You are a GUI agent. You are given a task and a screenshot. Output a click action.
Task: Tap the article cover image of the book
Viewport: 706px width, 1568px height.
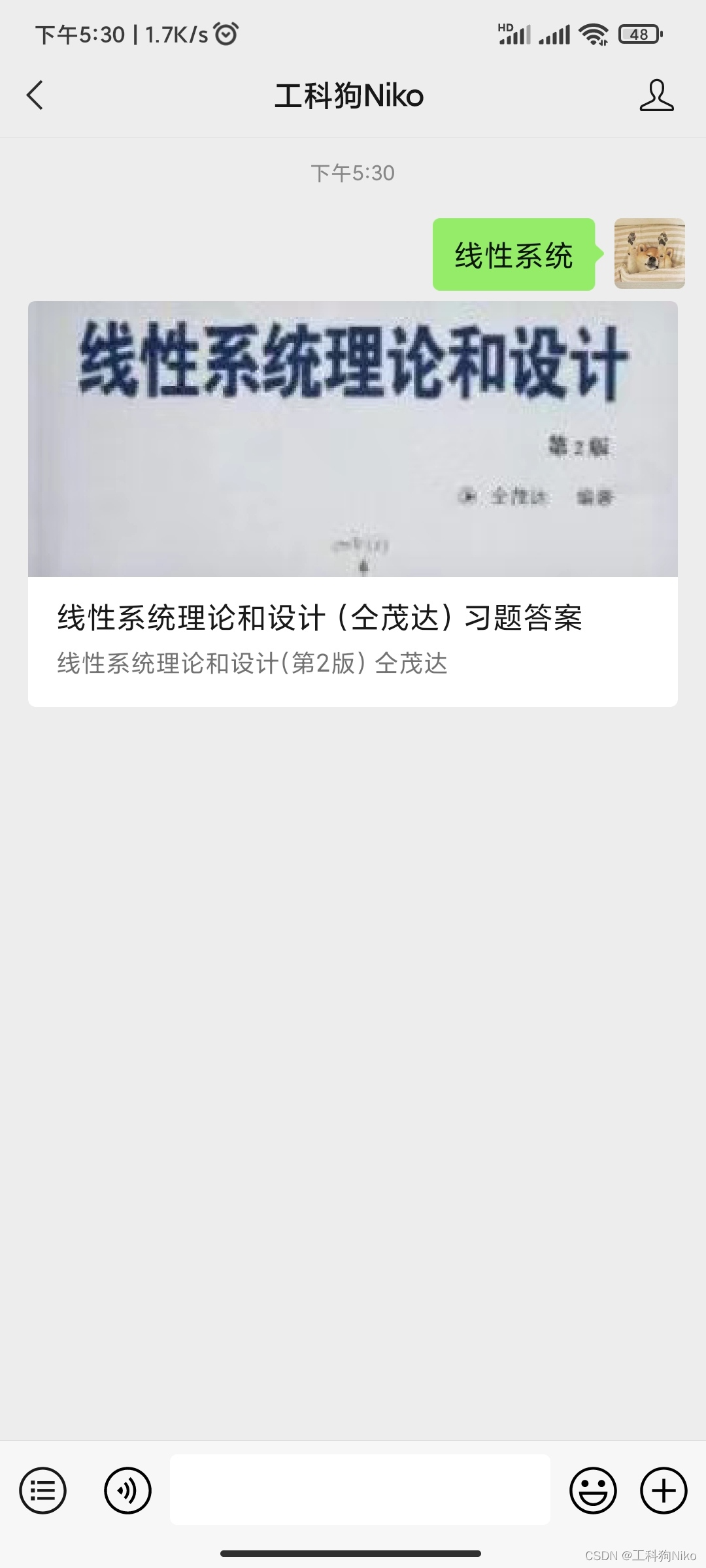353,438
